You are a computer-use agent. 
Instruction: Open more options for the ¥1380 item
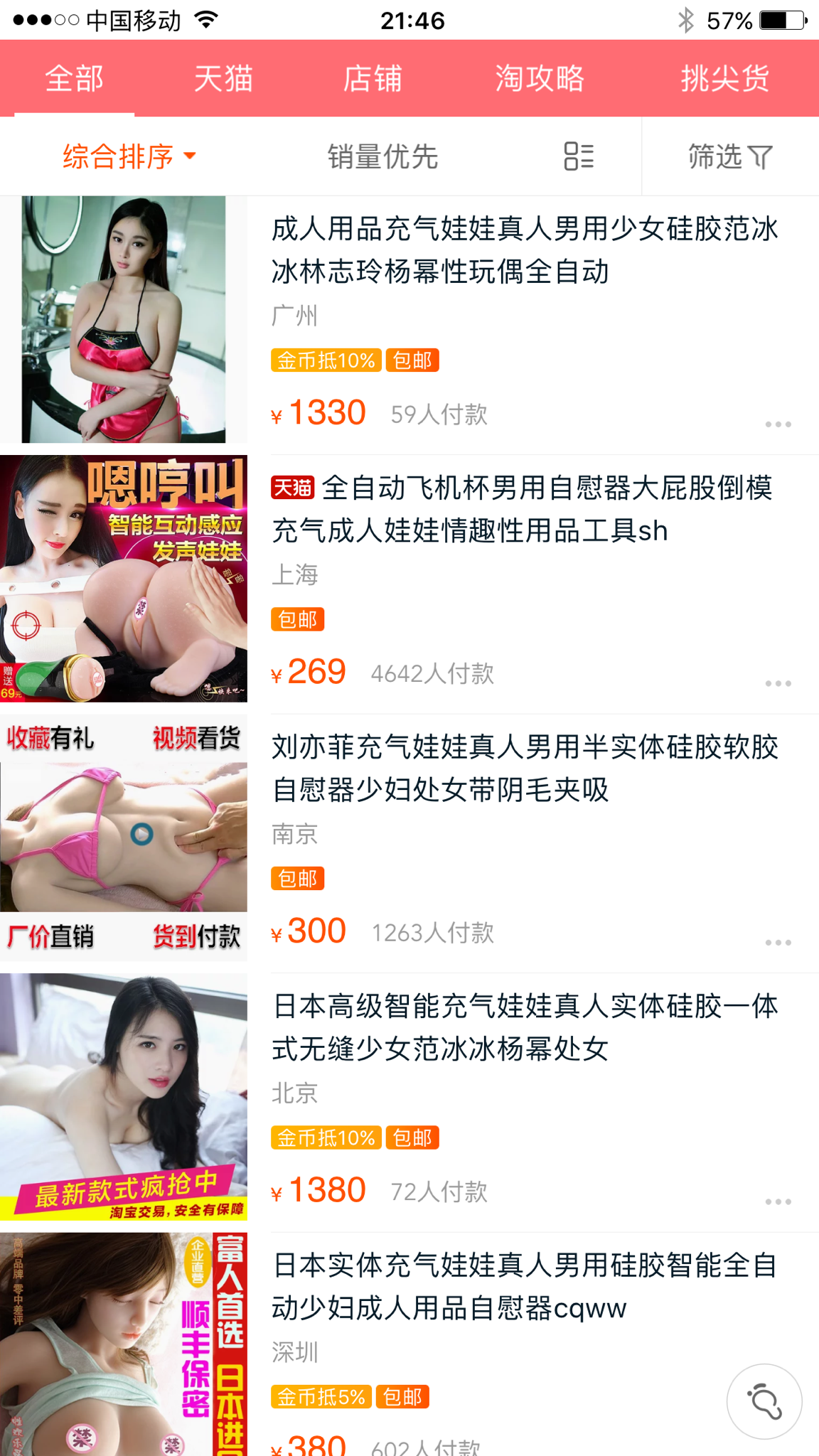click(x=778, y=1201)
